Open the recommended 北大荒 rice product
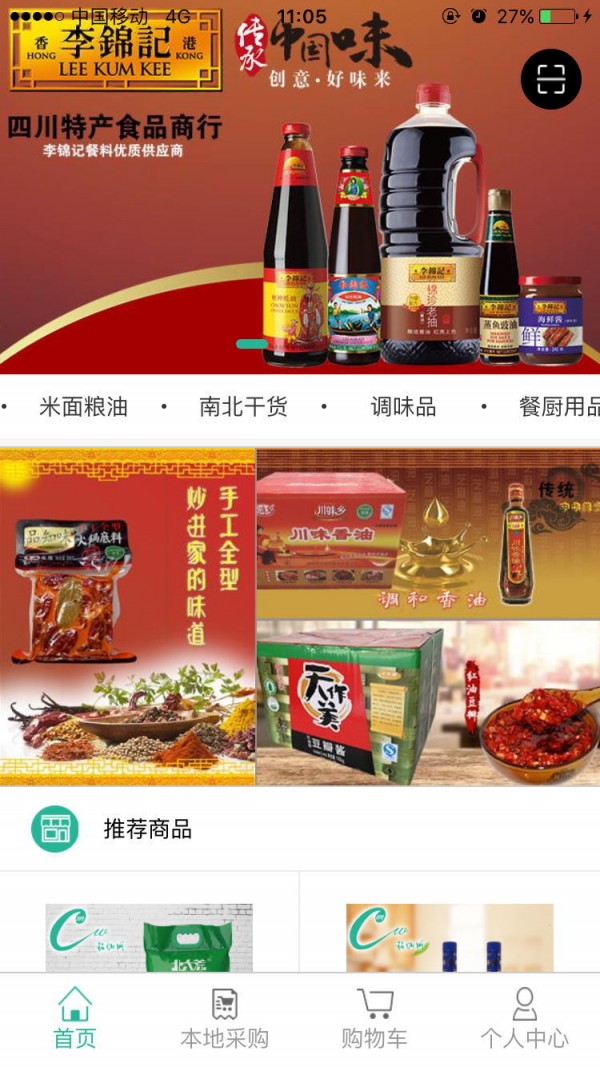600x1067 pixels. pos(149,937)
